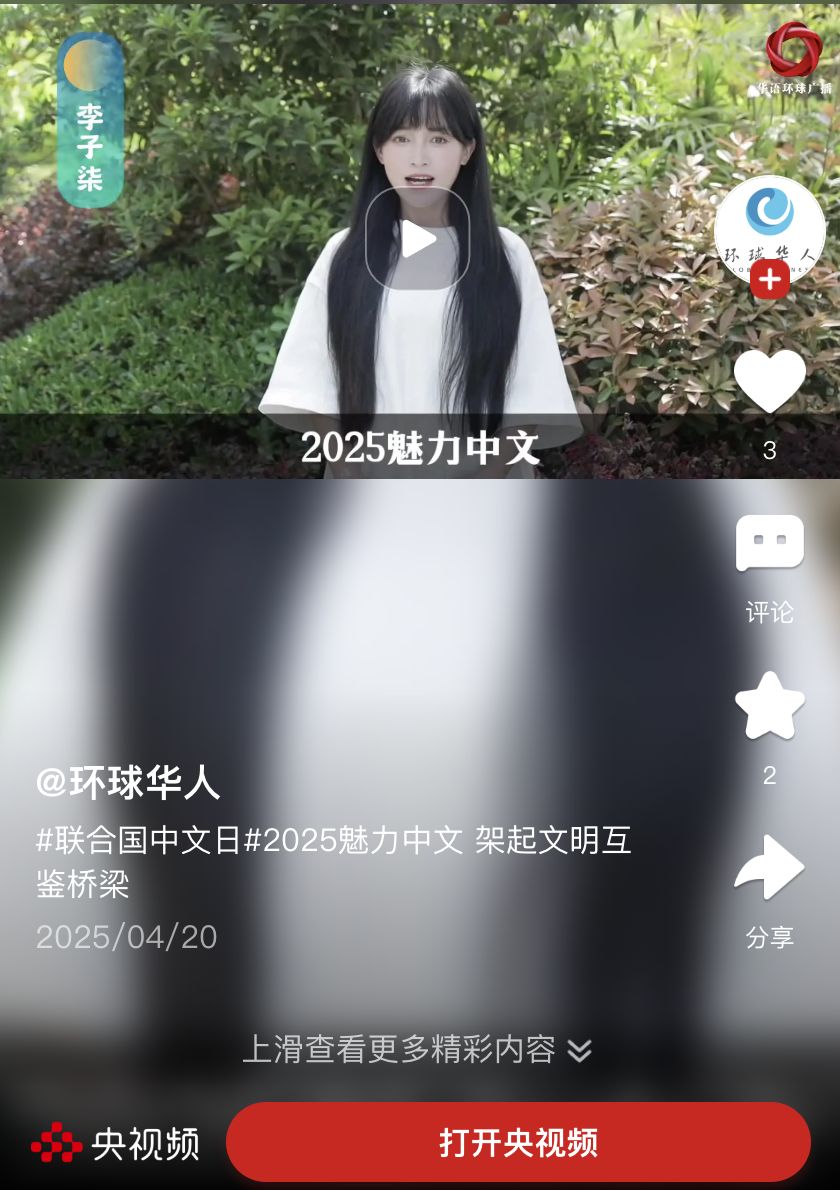Add the video to favorites via star
Screen dimensions: 840x1190
click(x=769, y=706)
